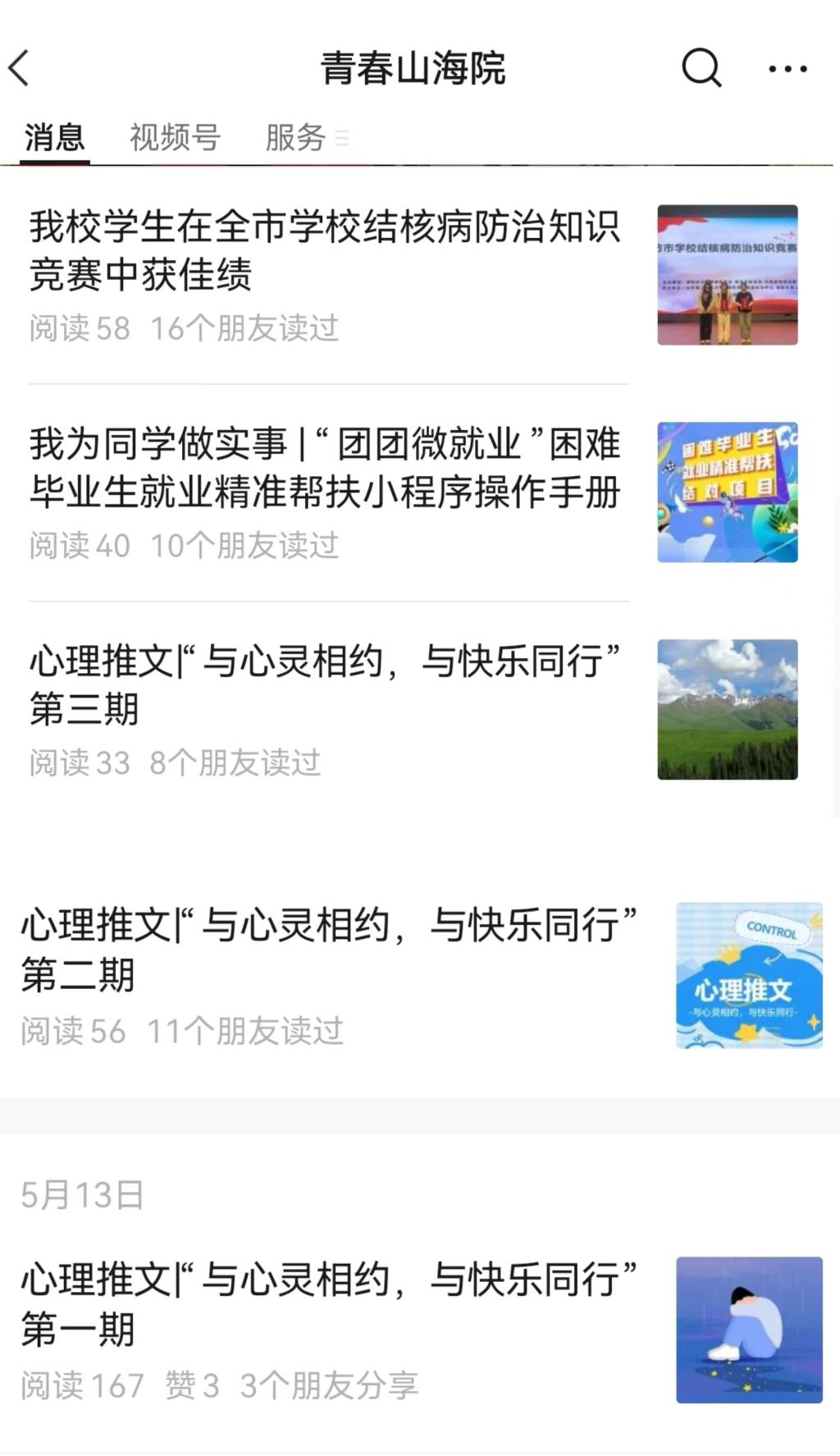This screenshot has height=1456, width=840.
Task: Go back from 青春山海院 page
Action: click(x=20, y=68)
